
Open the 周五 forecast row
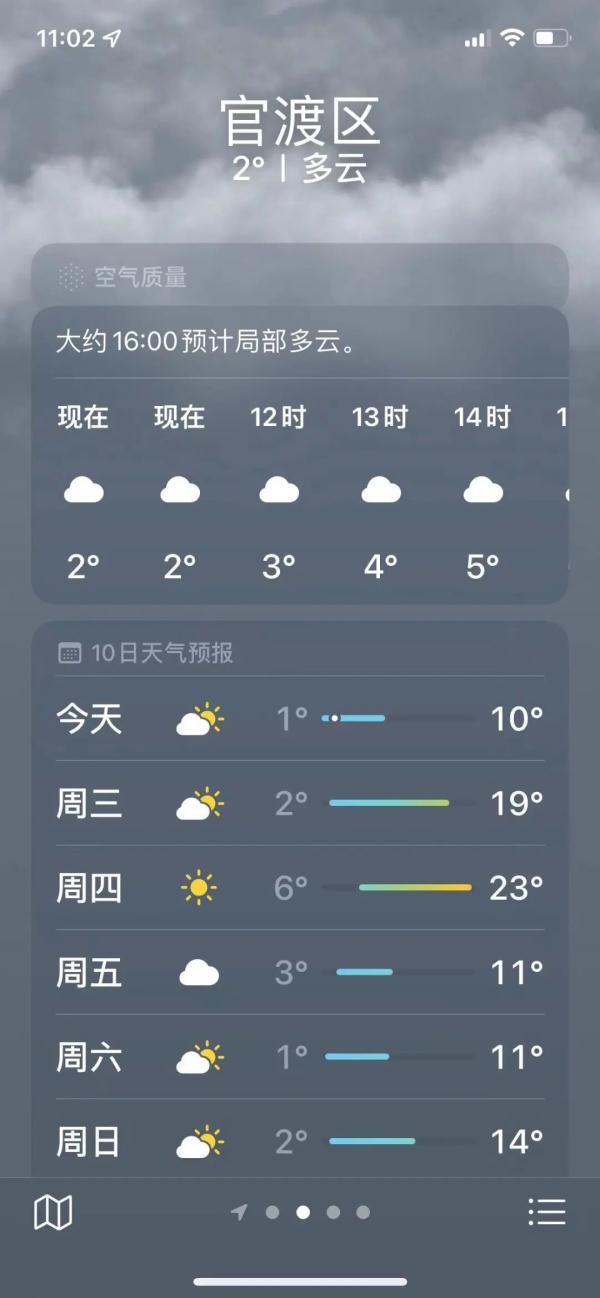(x=300, y=972)
